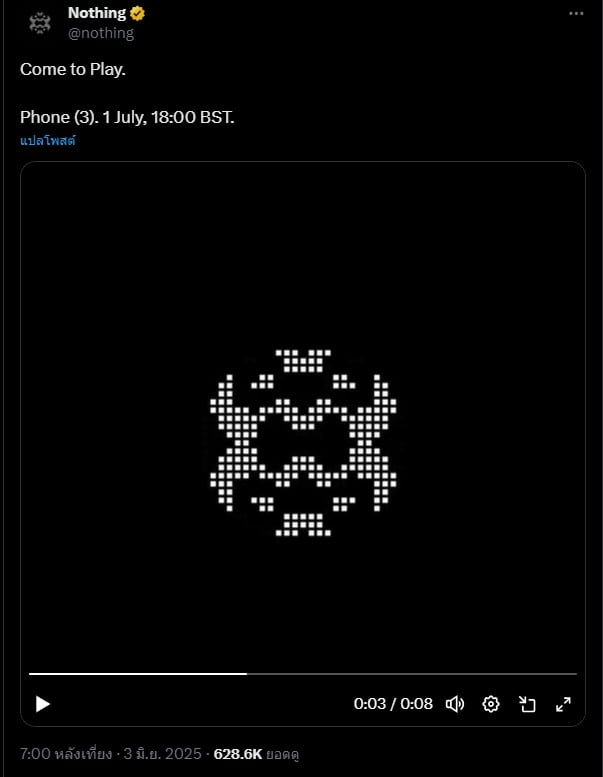Expand the video to fullscreen
Image resolution: width=603 pixels, height=777 pixels.
click(x=563, y=704)
